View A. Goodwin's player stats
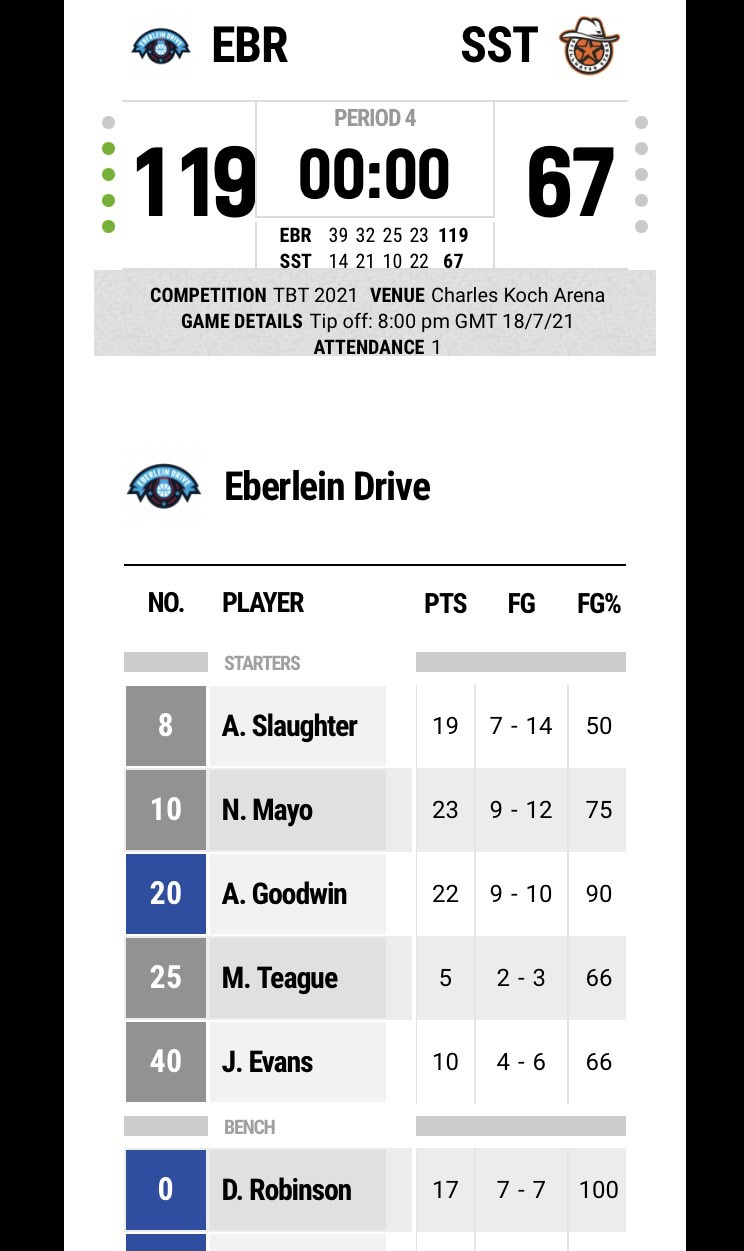 coord(284,894)
